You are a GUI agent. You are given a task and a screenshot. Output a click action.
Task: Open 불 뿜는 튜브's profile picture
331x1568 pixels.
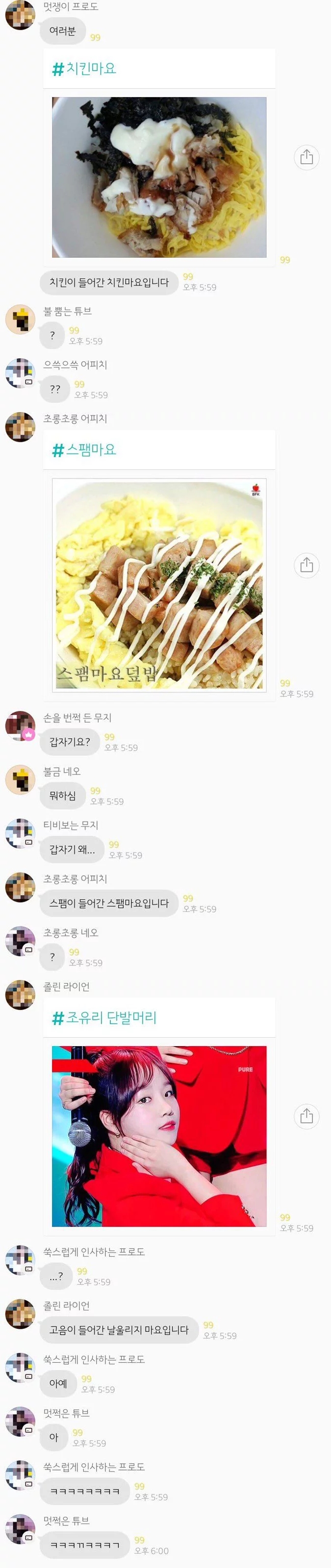(20, 319)
